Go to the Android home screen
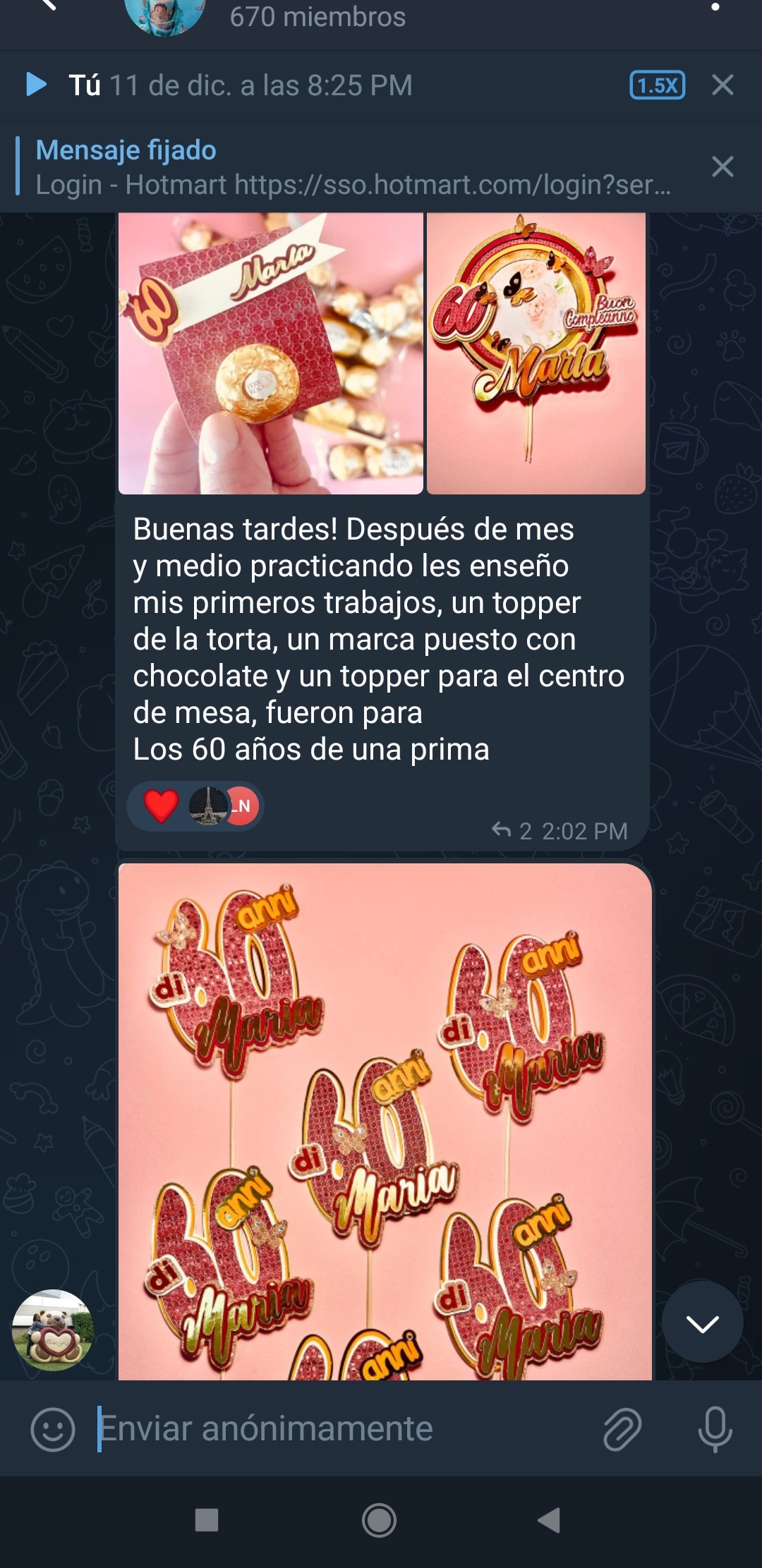Screen dimensions: 762x1568 tap(379, 1520)
